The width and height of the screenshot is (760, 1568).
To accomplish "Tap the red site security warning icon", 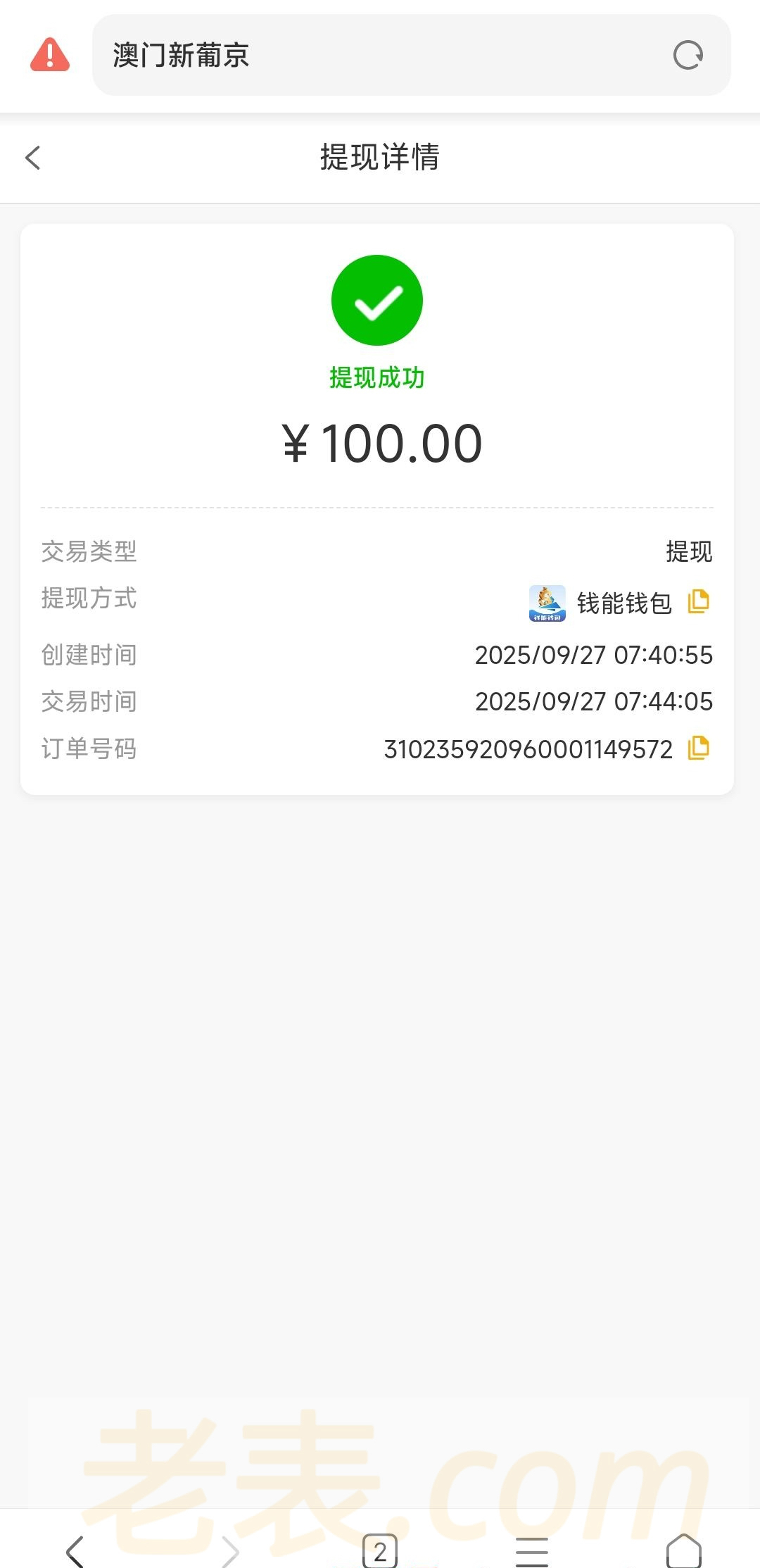I will pos(50,55).
